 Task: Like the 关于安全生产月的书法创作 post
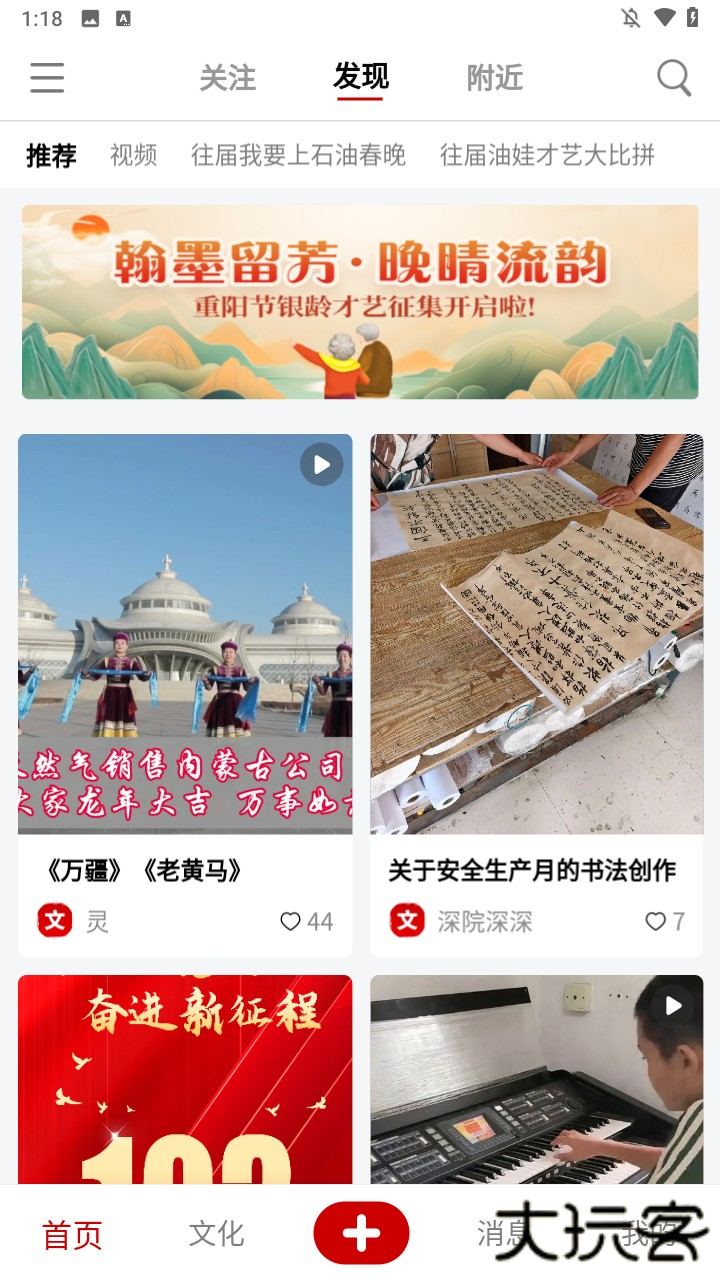[656, 921]
